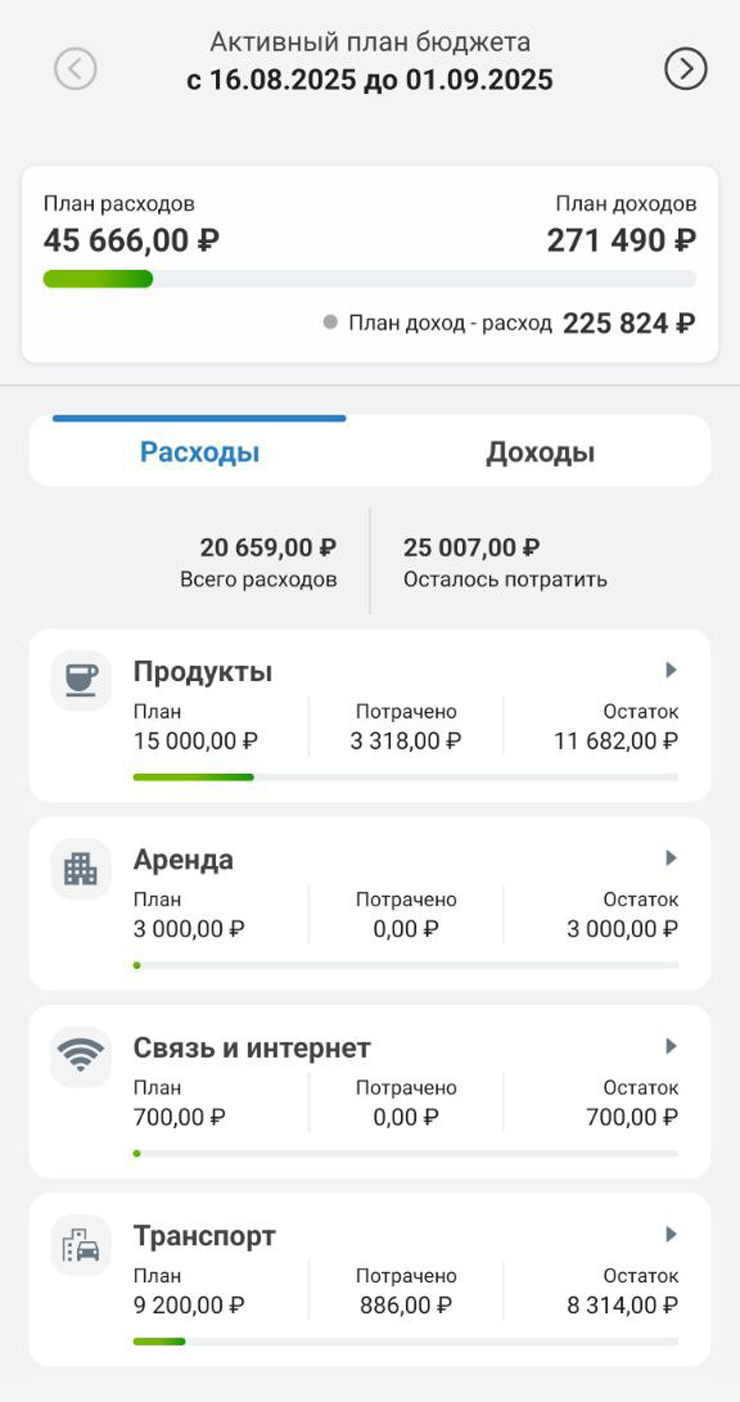Expand the Продукты category details
Screen dimensions: 740x1402
[669, 671]
